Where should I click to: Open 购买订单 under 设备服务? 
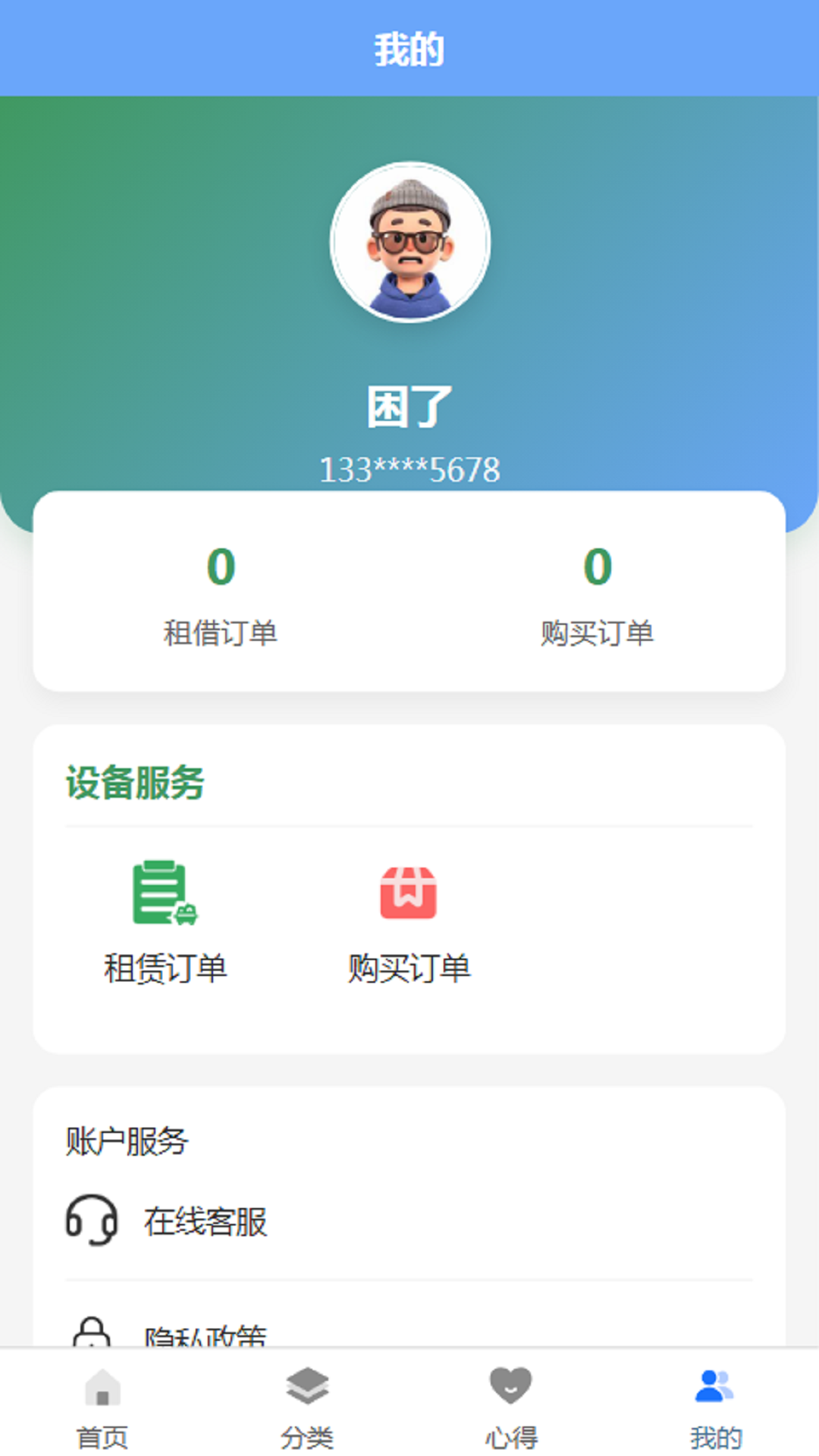tap(409, 922)
